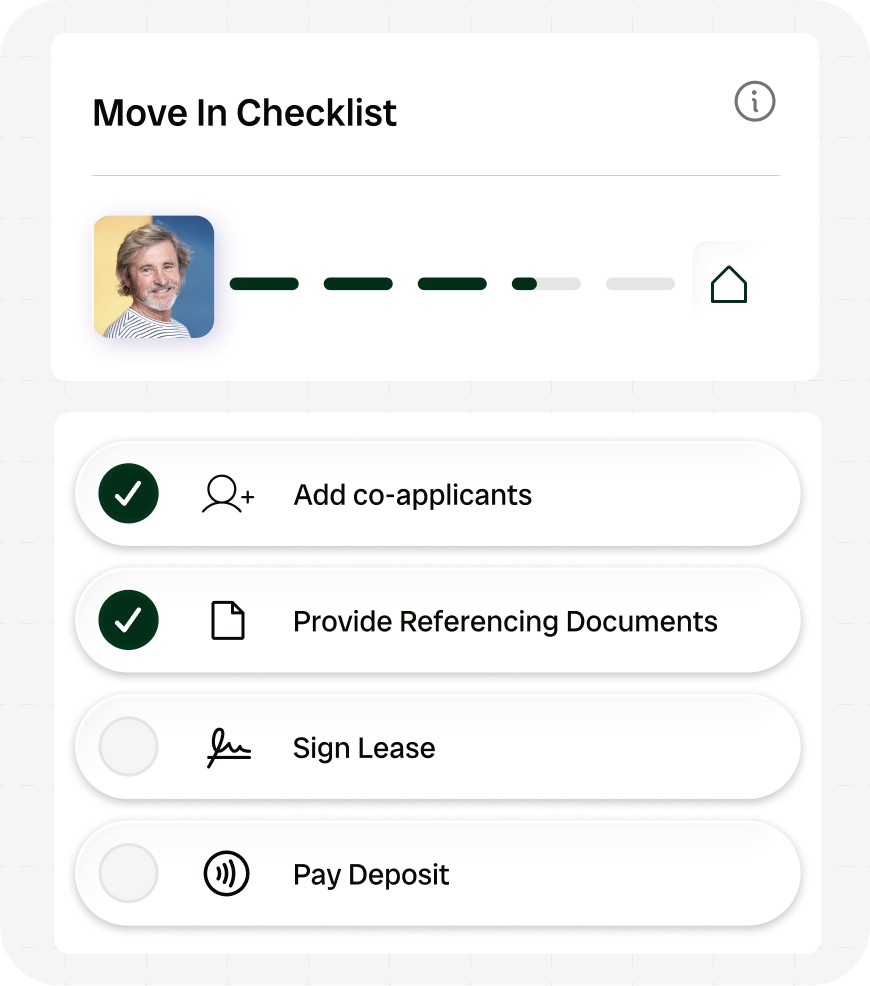The width and height of the screenshot is (870, 986).
Task: Select the home icon at progress bar end
Action: 729,283
